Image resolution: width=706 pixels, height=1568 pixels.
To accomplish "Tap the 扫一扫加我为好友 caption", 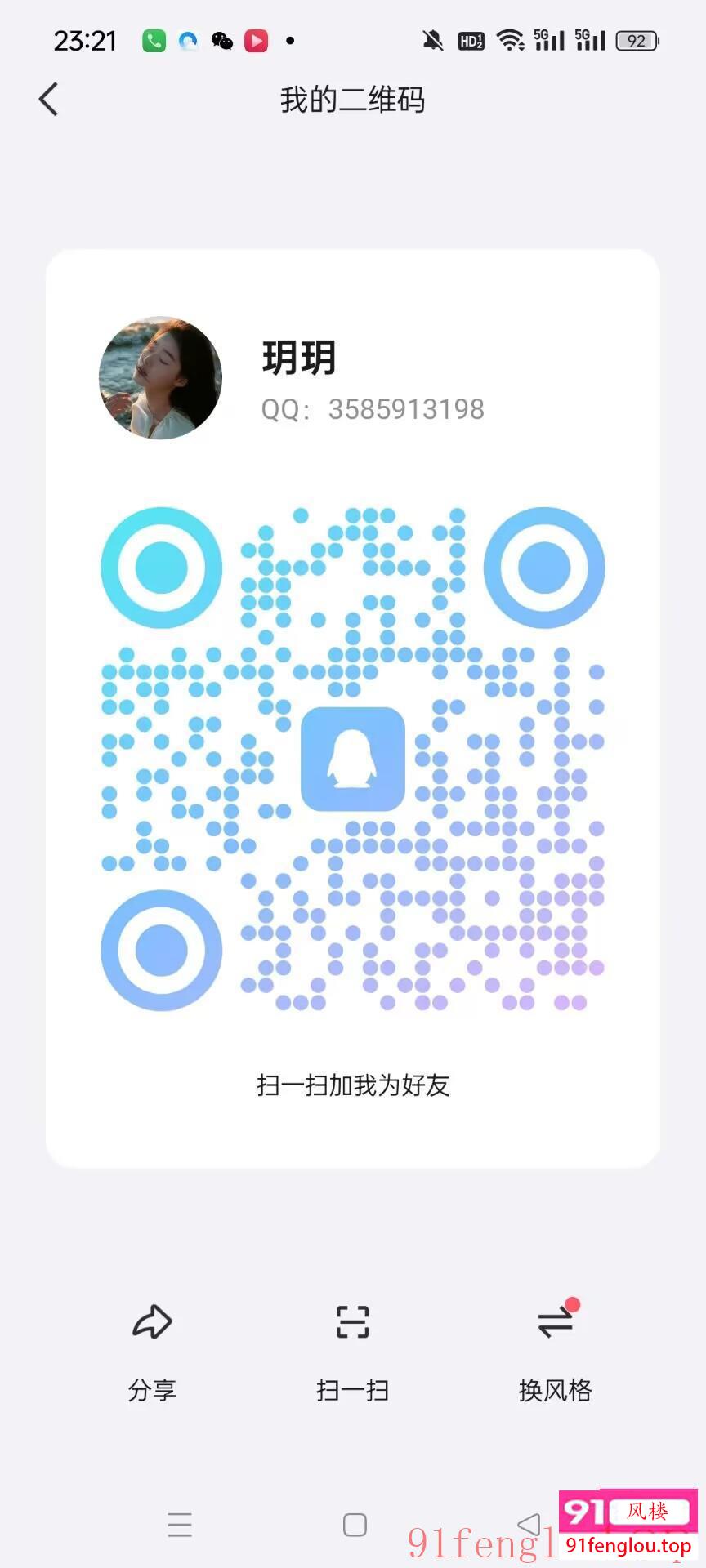I will (352, 1085).
